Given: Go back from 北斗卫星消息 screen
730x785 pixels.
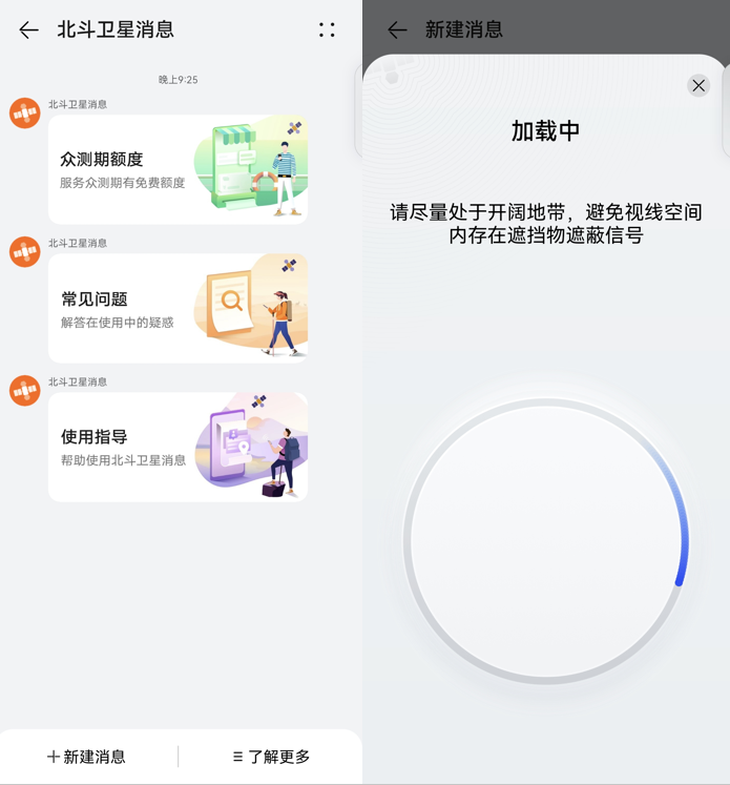Looking at the screenshot, I should click(x=29, y=30).
